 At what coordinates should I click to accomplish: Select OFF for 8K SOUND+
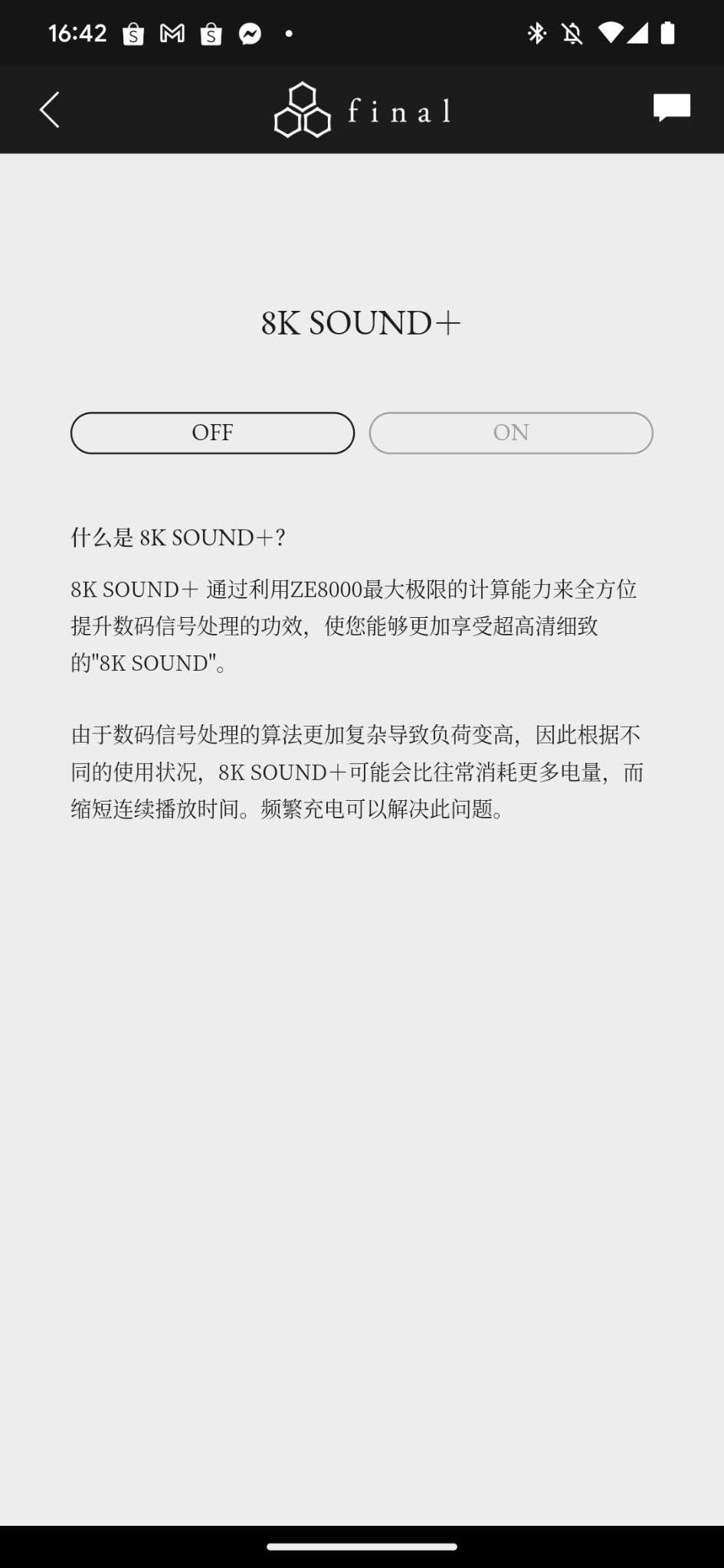click(212, 433)
